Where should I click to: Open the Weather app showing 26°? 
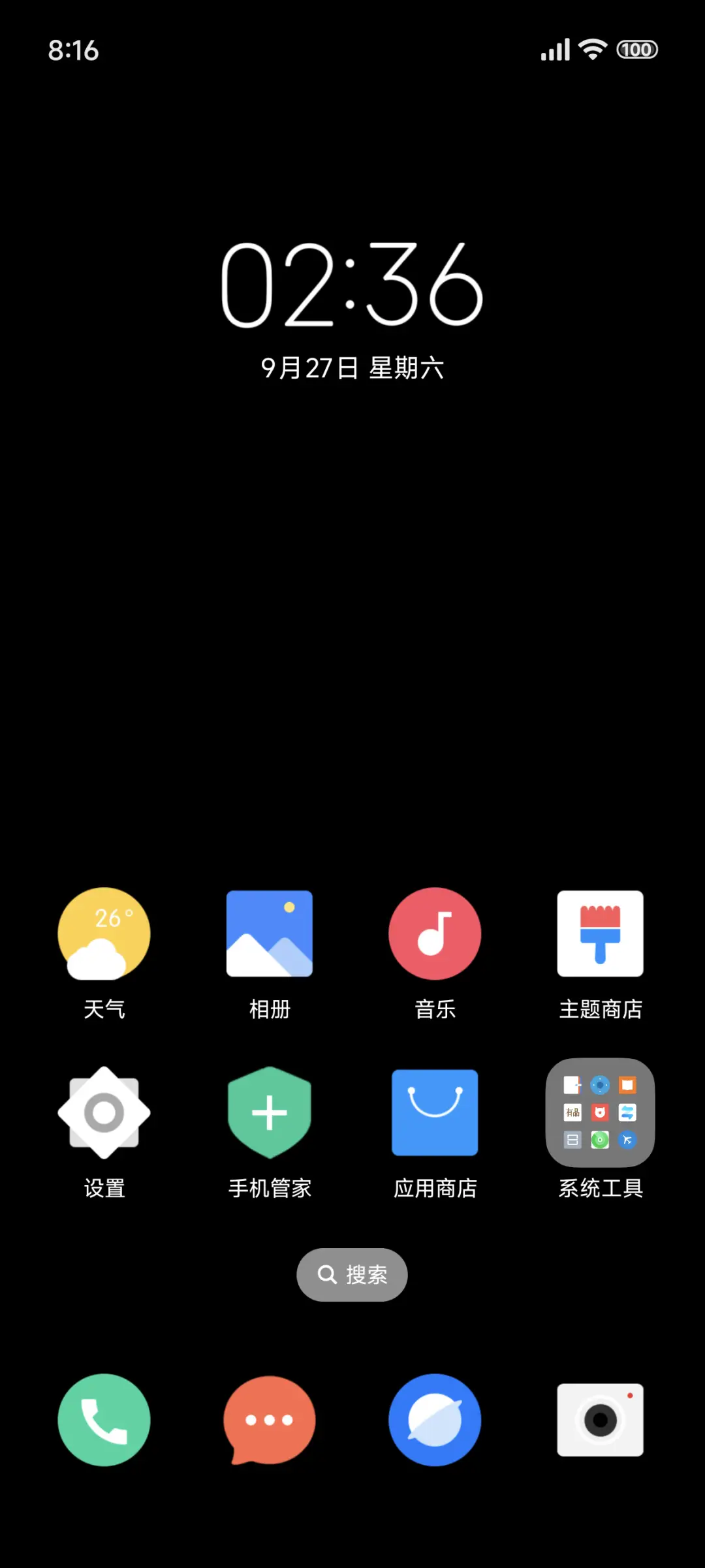(x=104, y=933)
